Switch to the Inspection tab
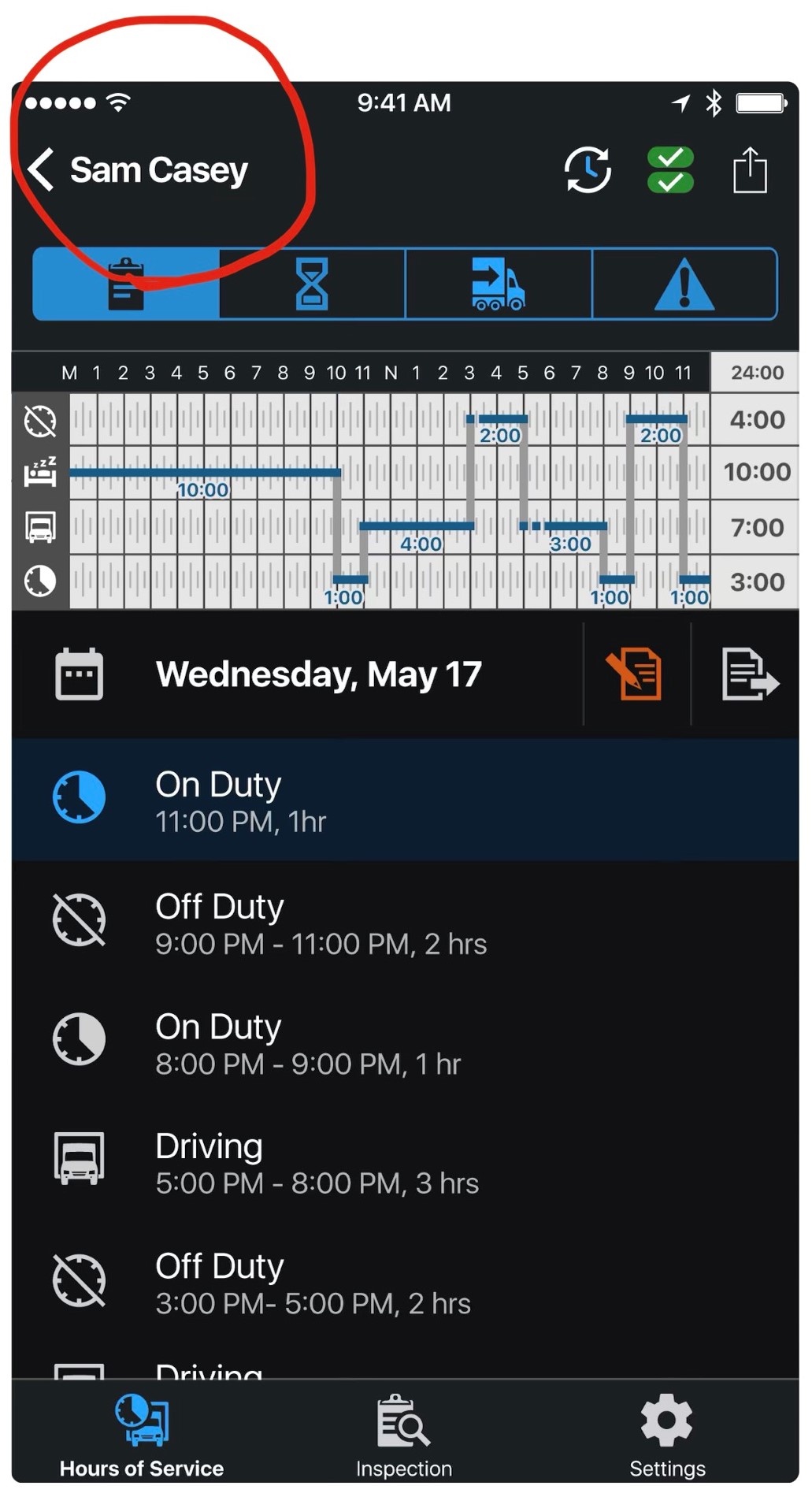The height and width of the screenshot is (1493, 812). [x=404, y=1435]
